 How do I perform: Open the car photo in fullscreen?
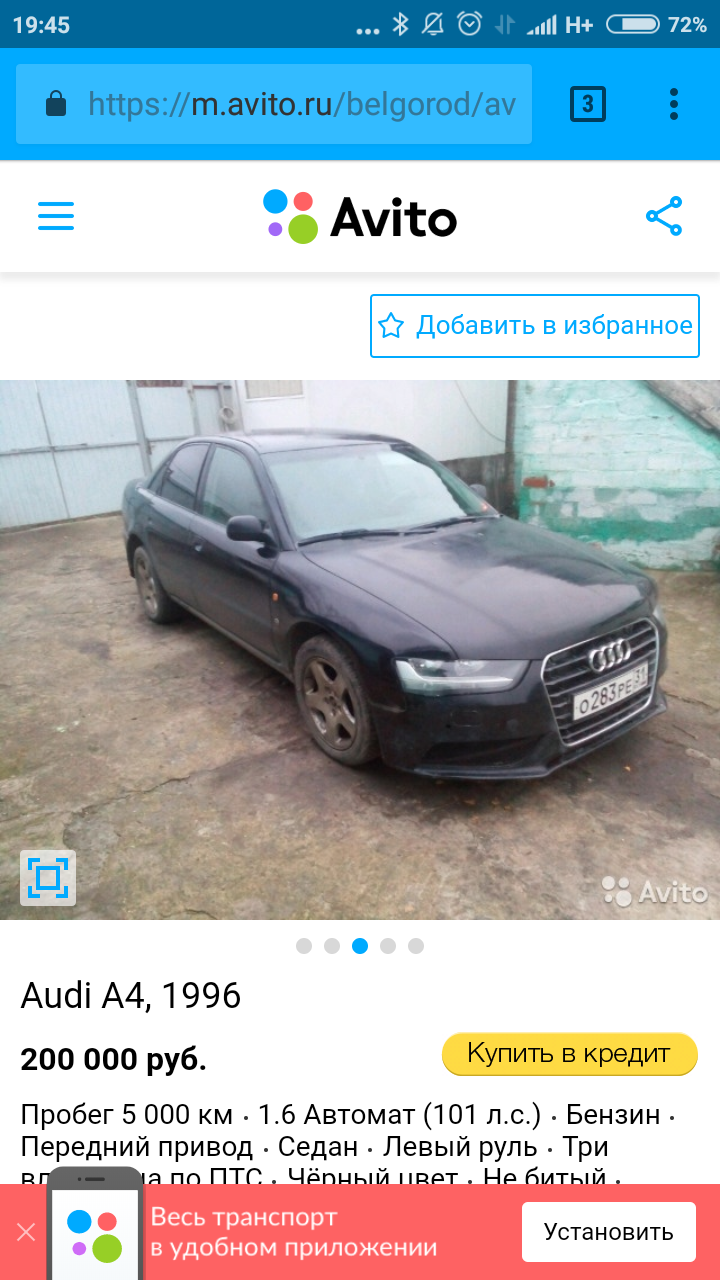pyautogui.click(x=48, y=878)
